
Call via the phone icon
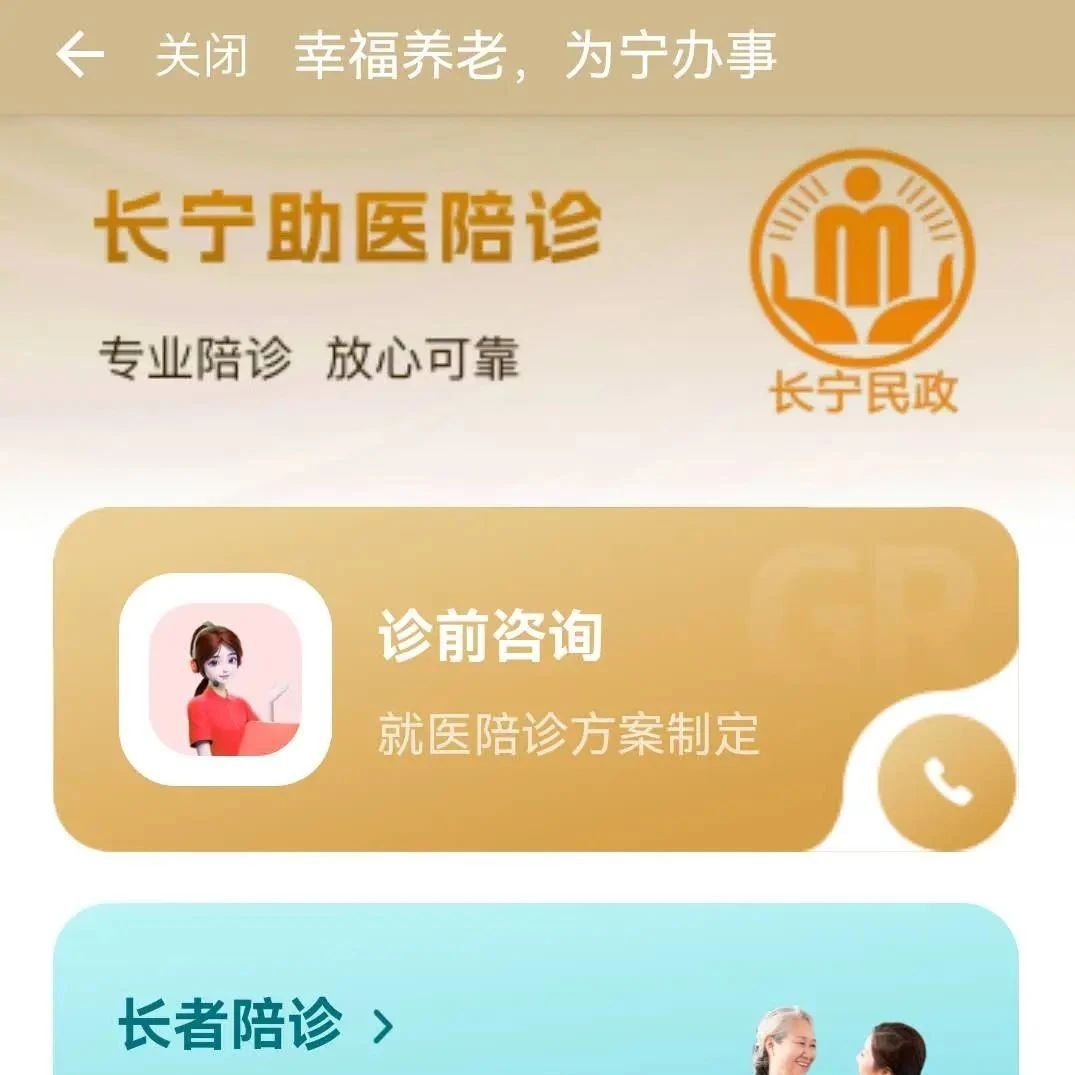[946, 782]
